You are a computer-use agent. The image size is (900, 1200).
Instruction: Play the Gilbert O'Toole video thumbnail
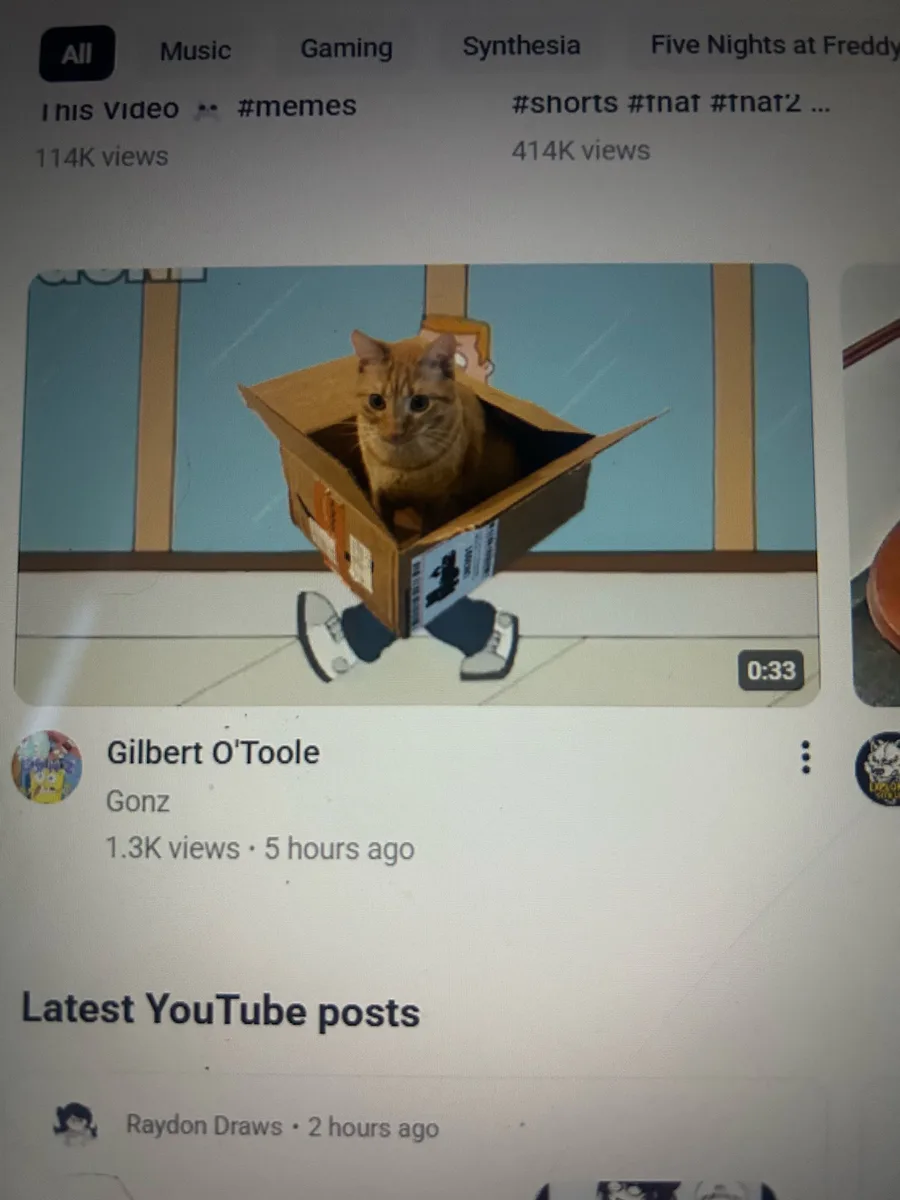[x=416, y=486]
